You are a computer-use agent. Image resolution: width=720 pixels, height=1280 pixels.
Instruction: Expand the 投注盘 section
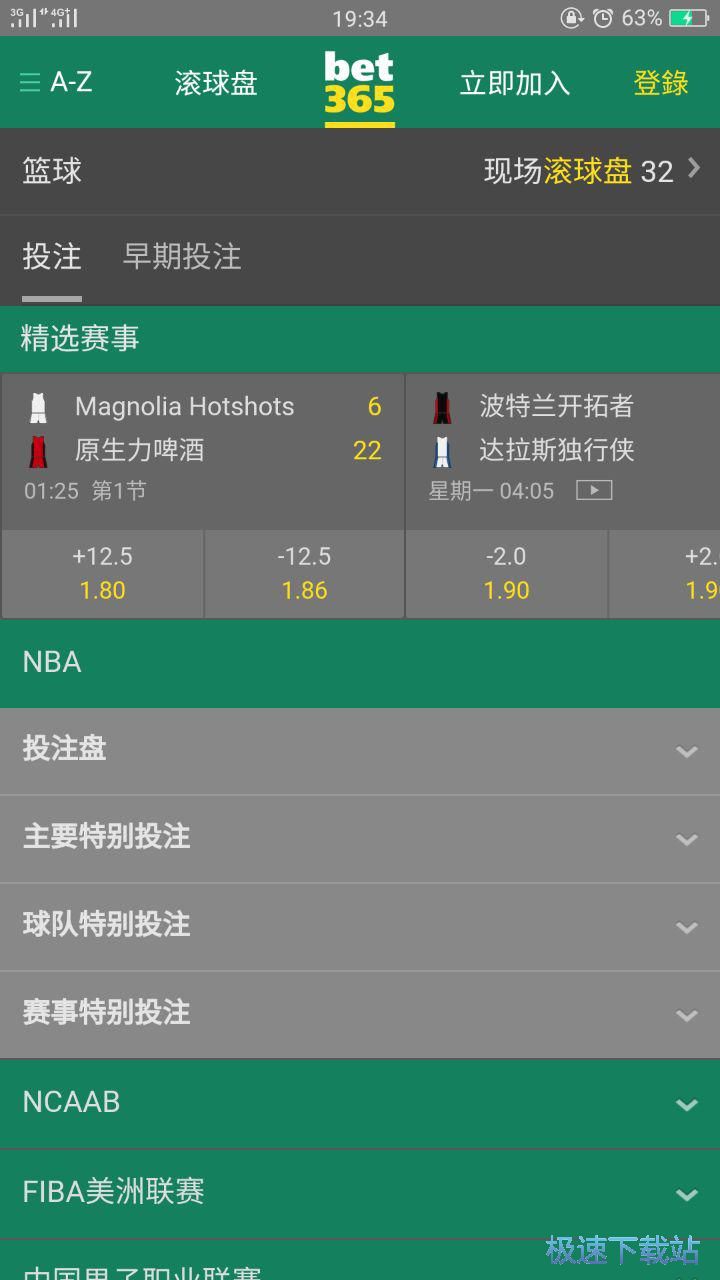360,751
